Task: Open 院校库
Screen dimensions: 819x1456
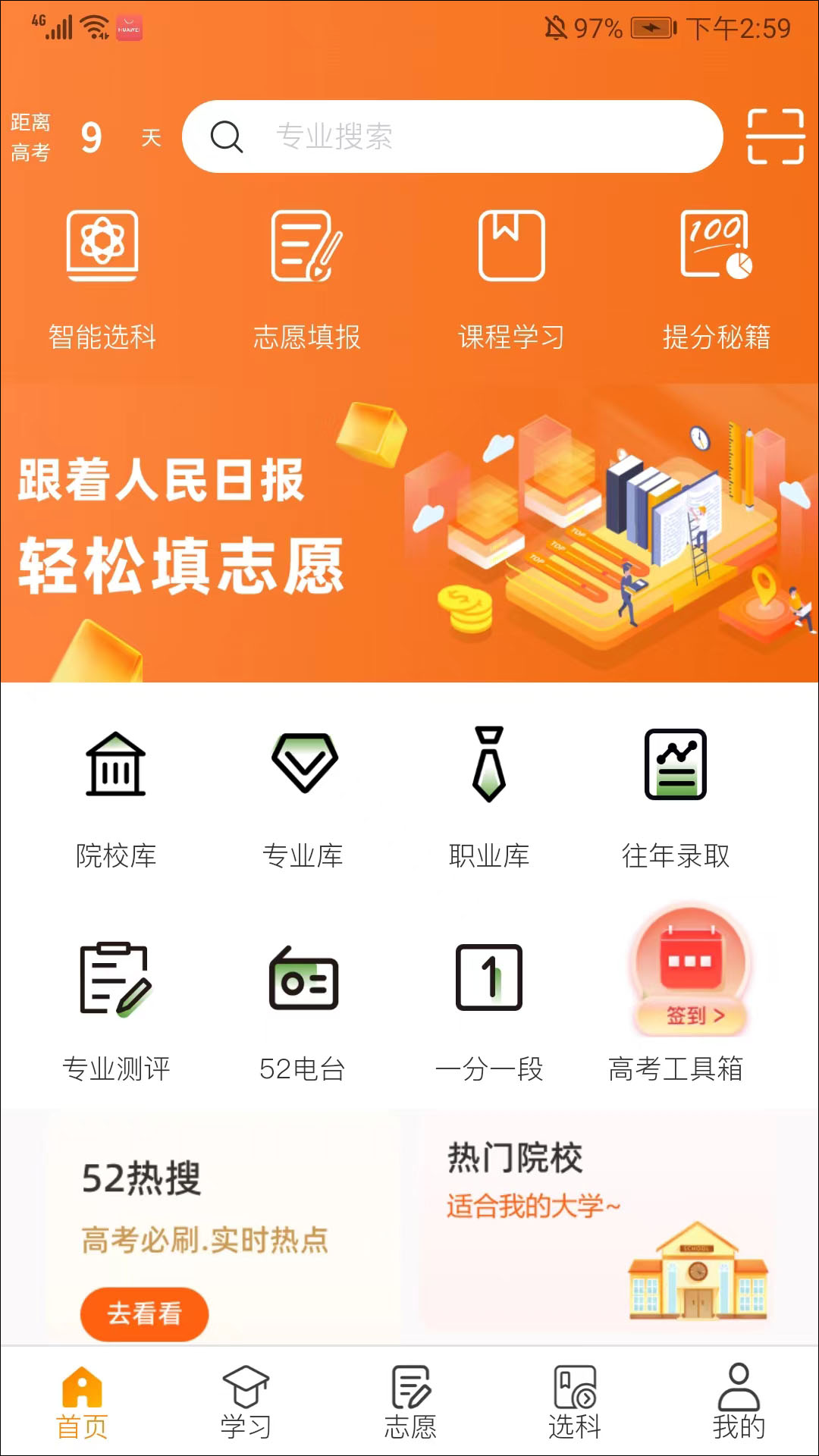Action: tap(116, 796)
